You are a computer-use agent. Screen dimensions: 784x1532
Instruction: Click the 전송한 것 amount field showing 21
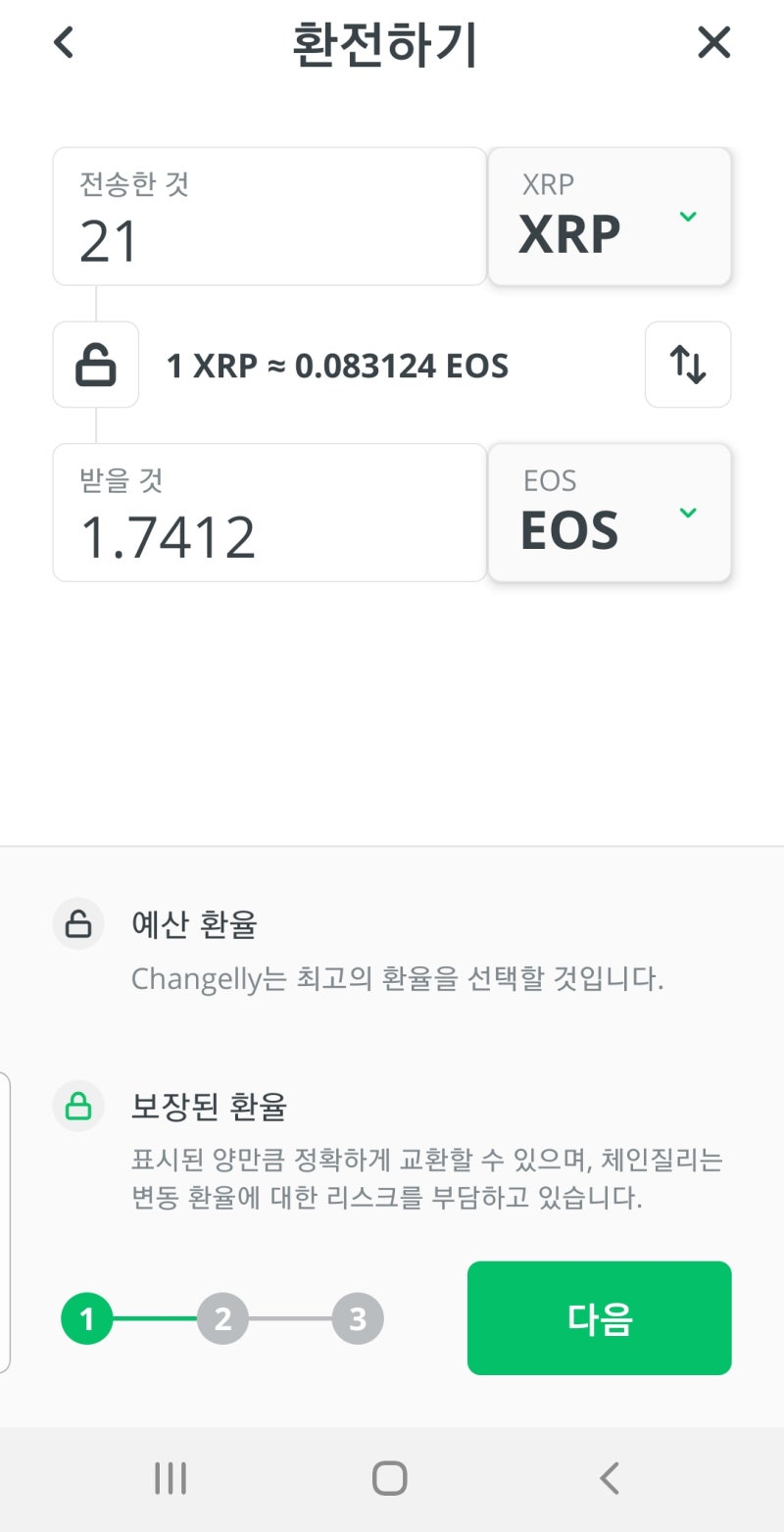pyautogui.click(x=269, y=216)
